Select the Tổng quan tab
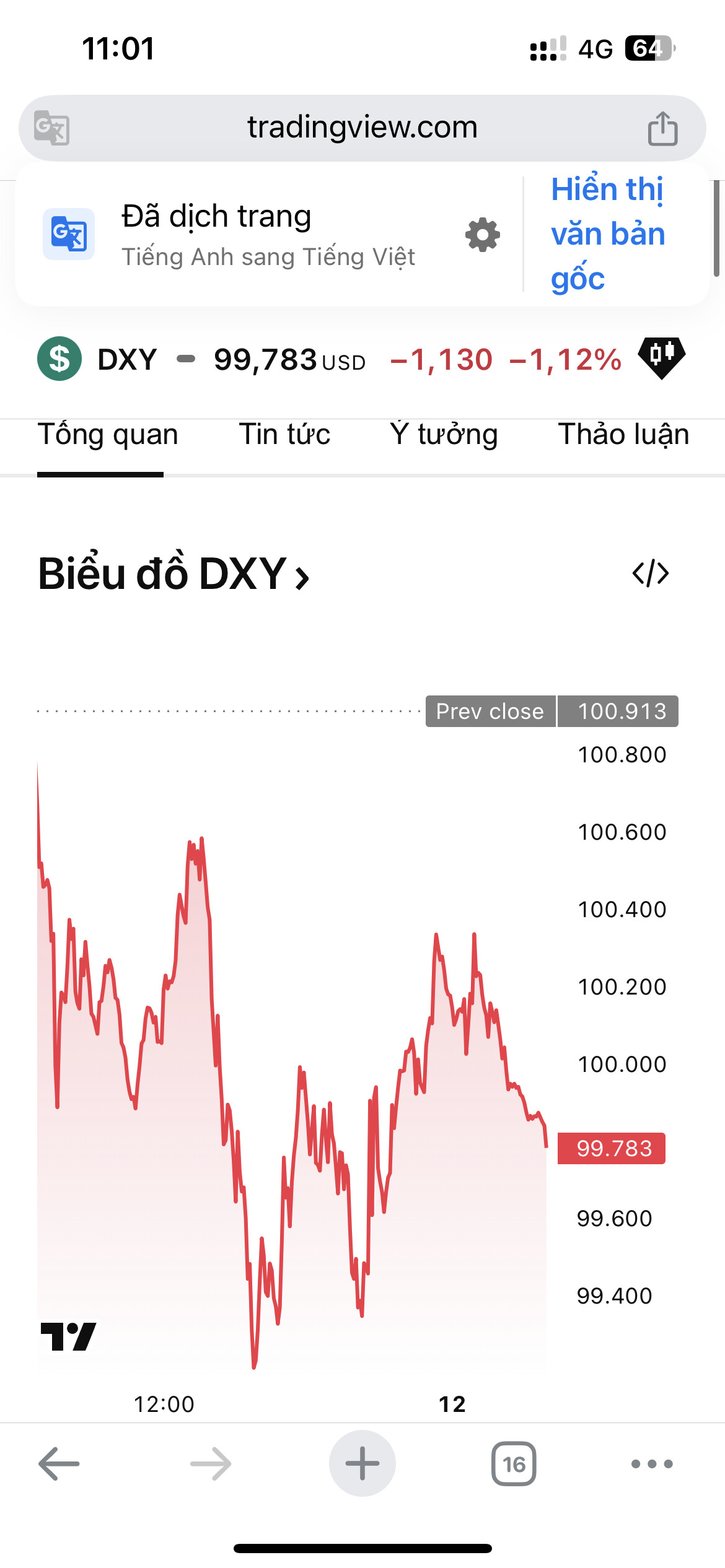The width and height of the screenshot is (725, 1568). pyautogui.click(x=108, y=434)
